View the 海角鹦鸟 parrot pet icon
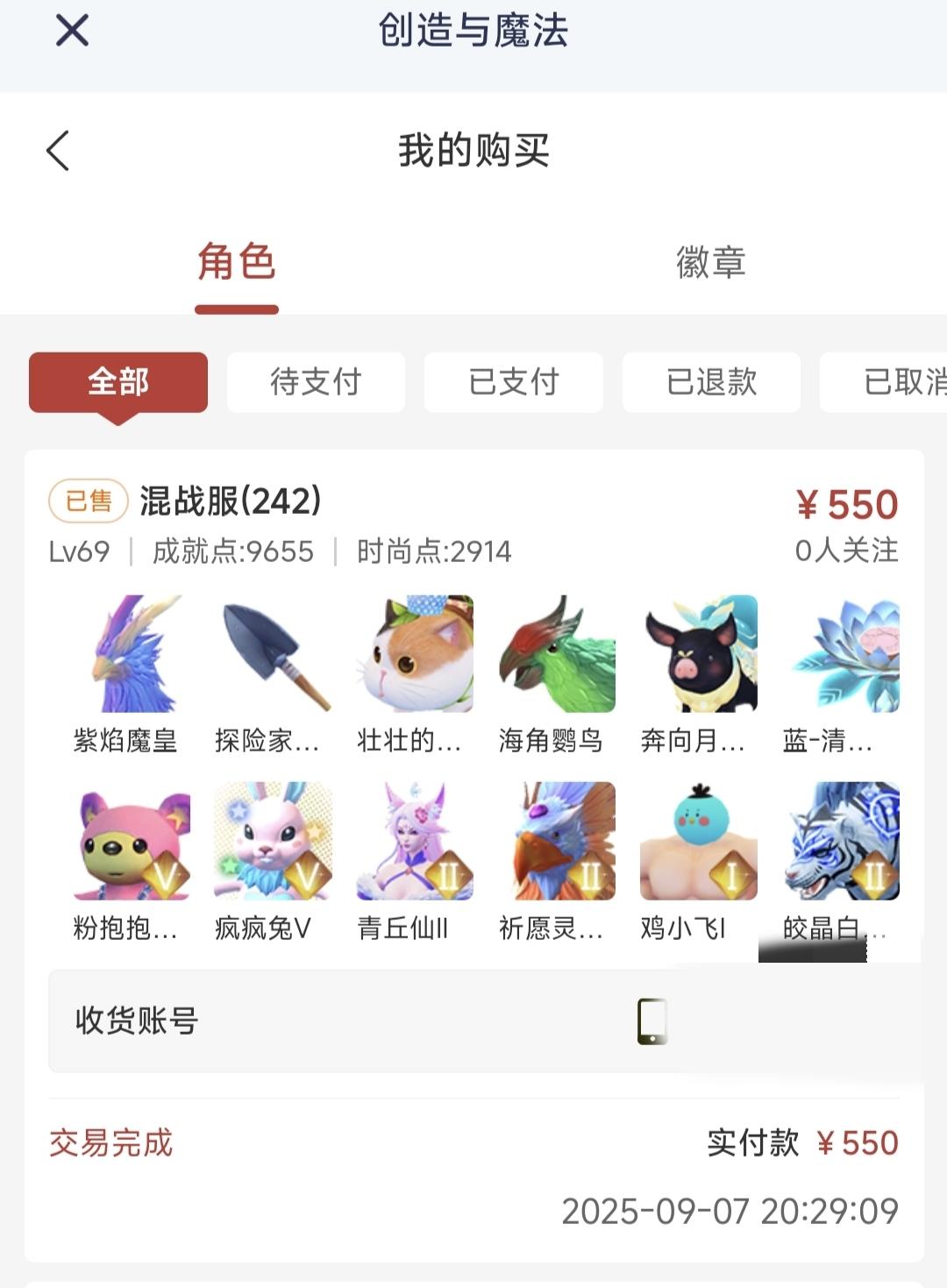 tap(555, 655)
